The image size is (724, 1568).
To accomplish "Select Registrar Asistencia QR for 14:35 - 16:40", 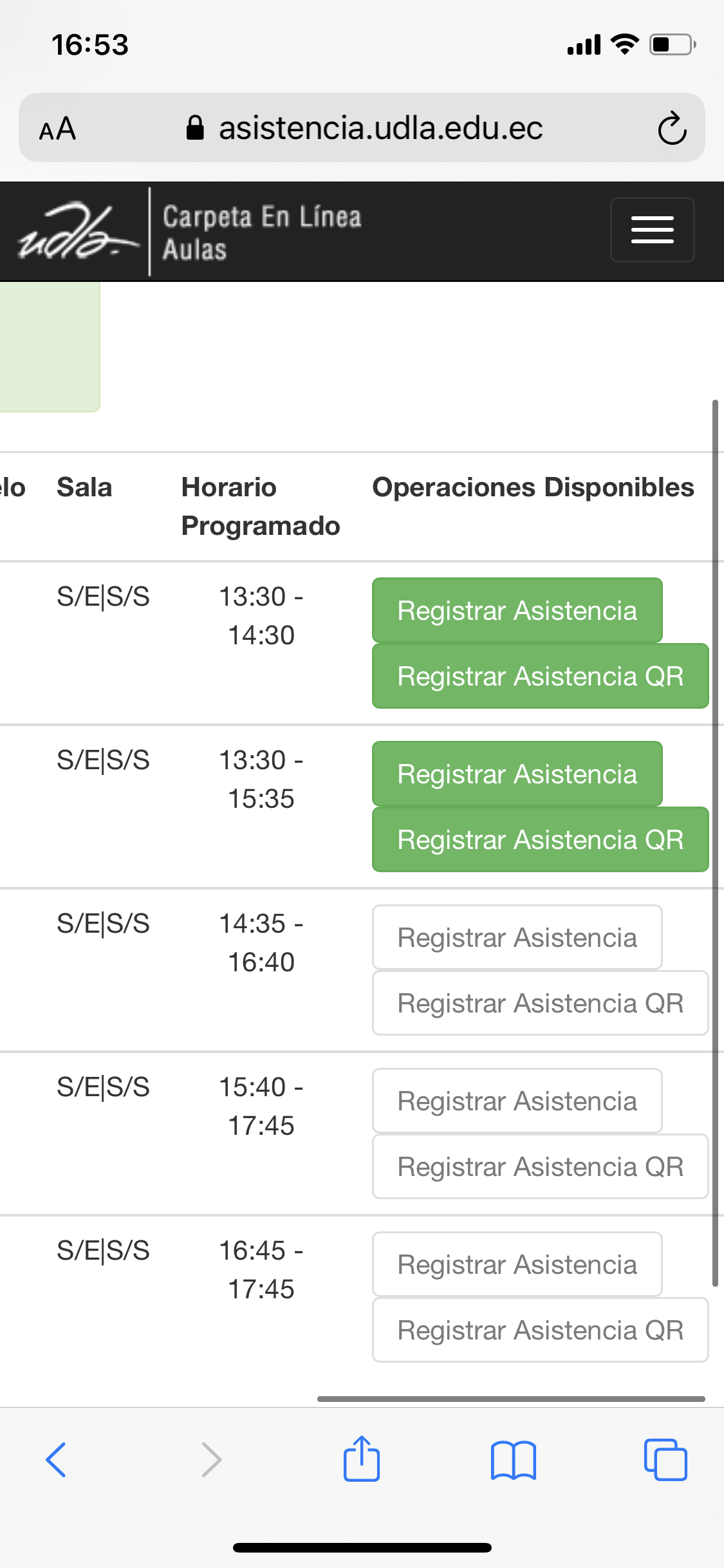I will coord(540,1003).
